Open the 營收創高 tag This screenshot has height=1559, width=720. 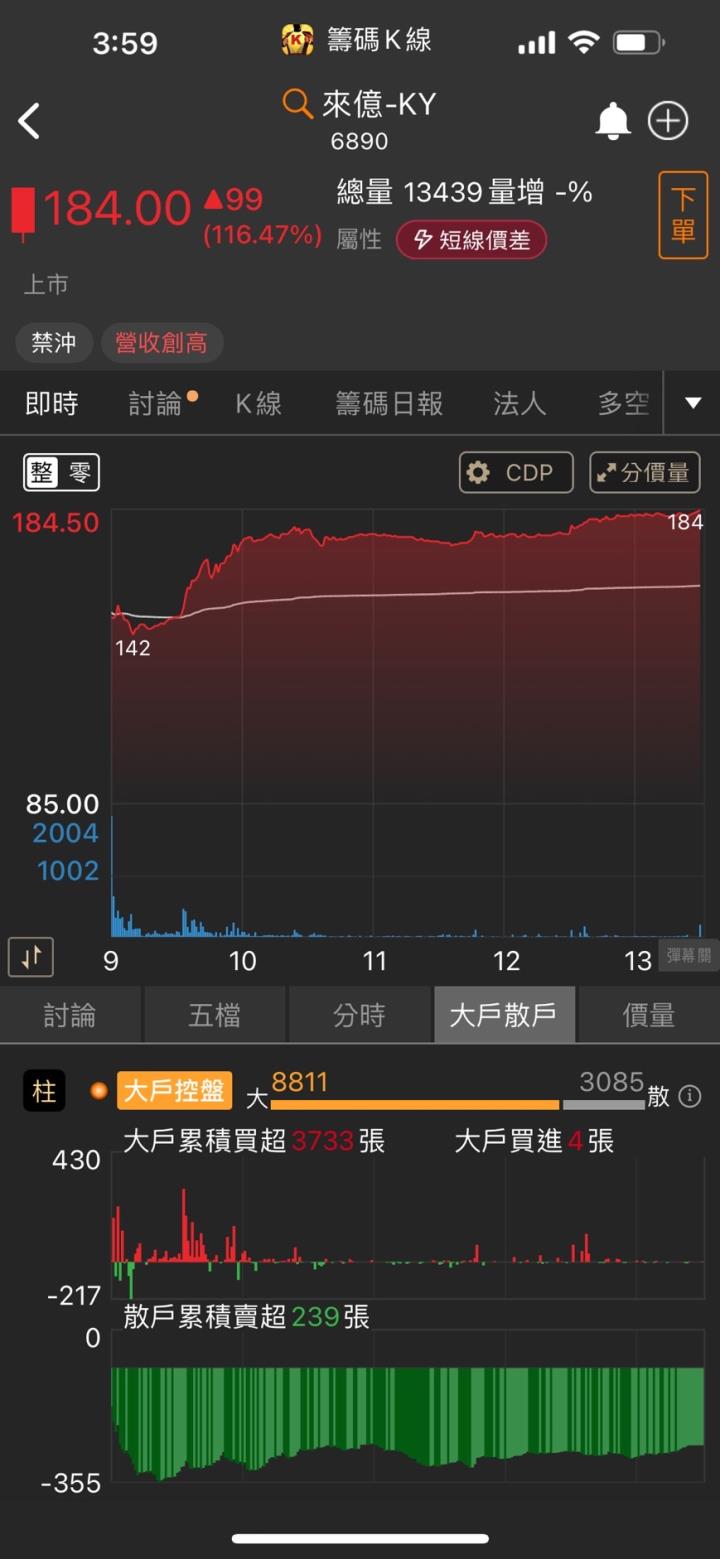(x=162, y=342)
